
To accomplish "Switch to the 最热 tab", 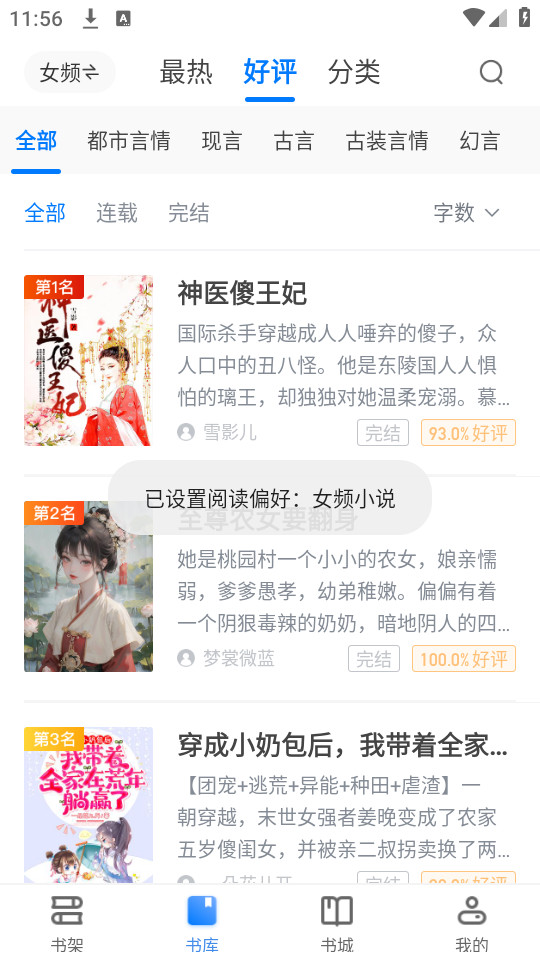I will 186,72.
